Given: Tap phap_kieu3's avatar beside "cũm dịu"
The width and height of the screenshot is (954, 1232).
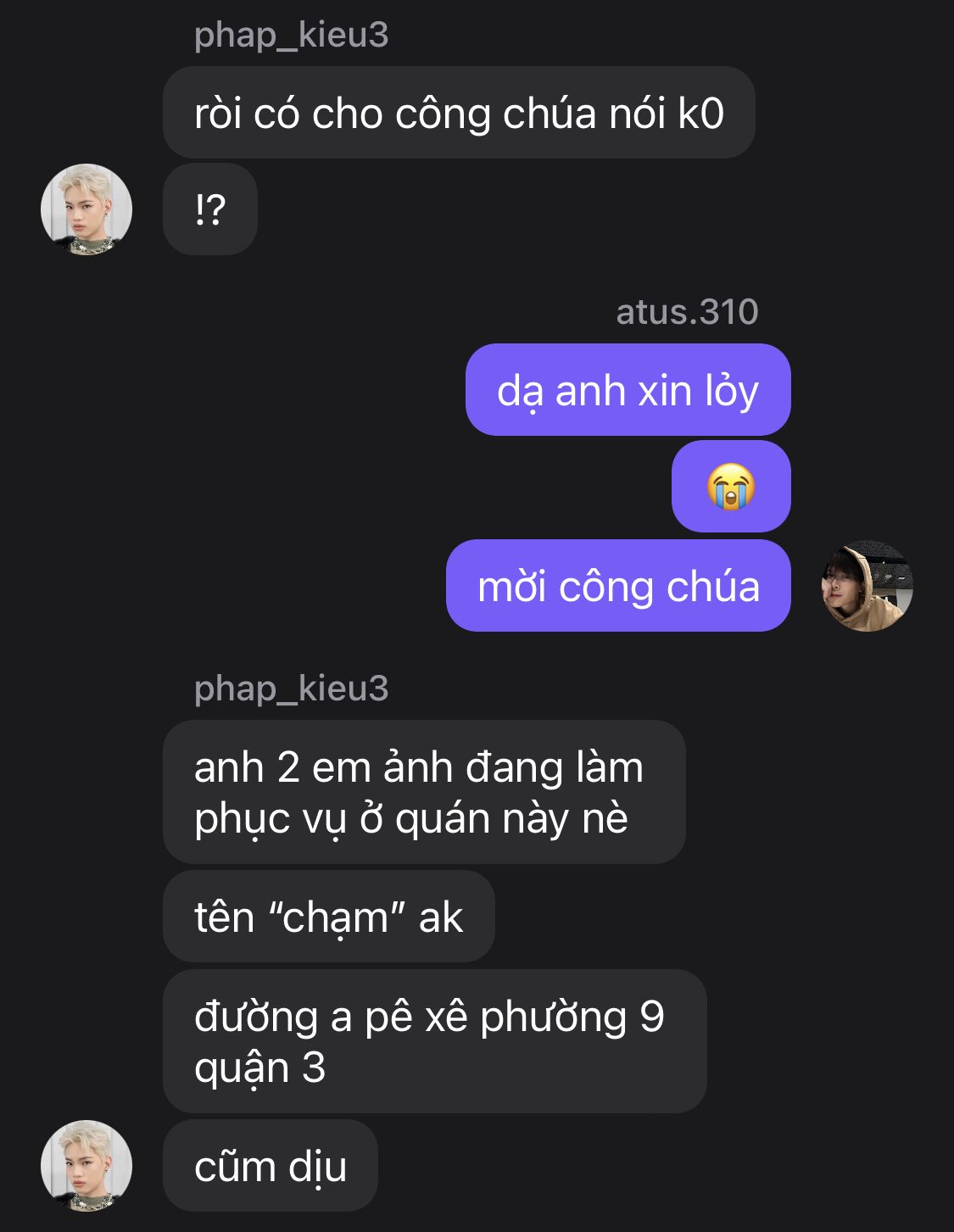Looking at the screenshot, I should 86,1166.
